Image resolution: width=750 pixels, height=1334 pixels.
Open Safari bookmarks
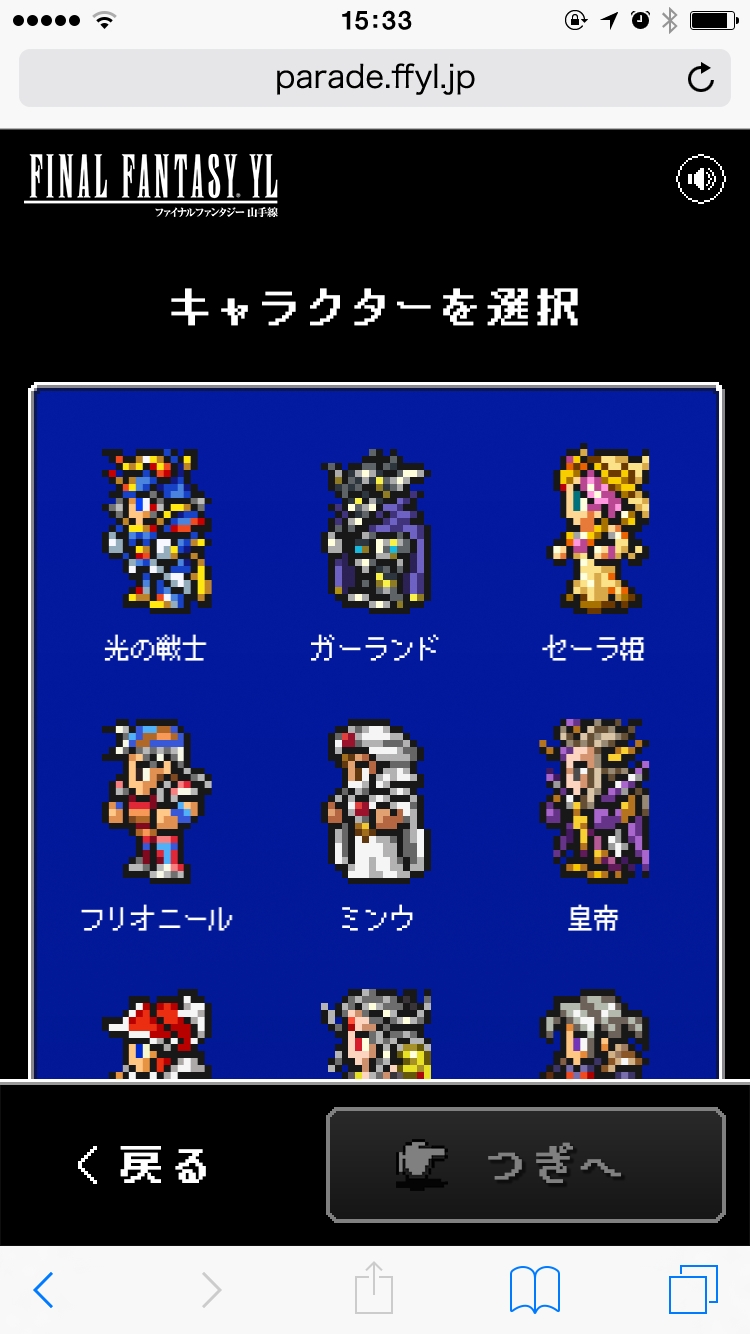point(535,1290)
